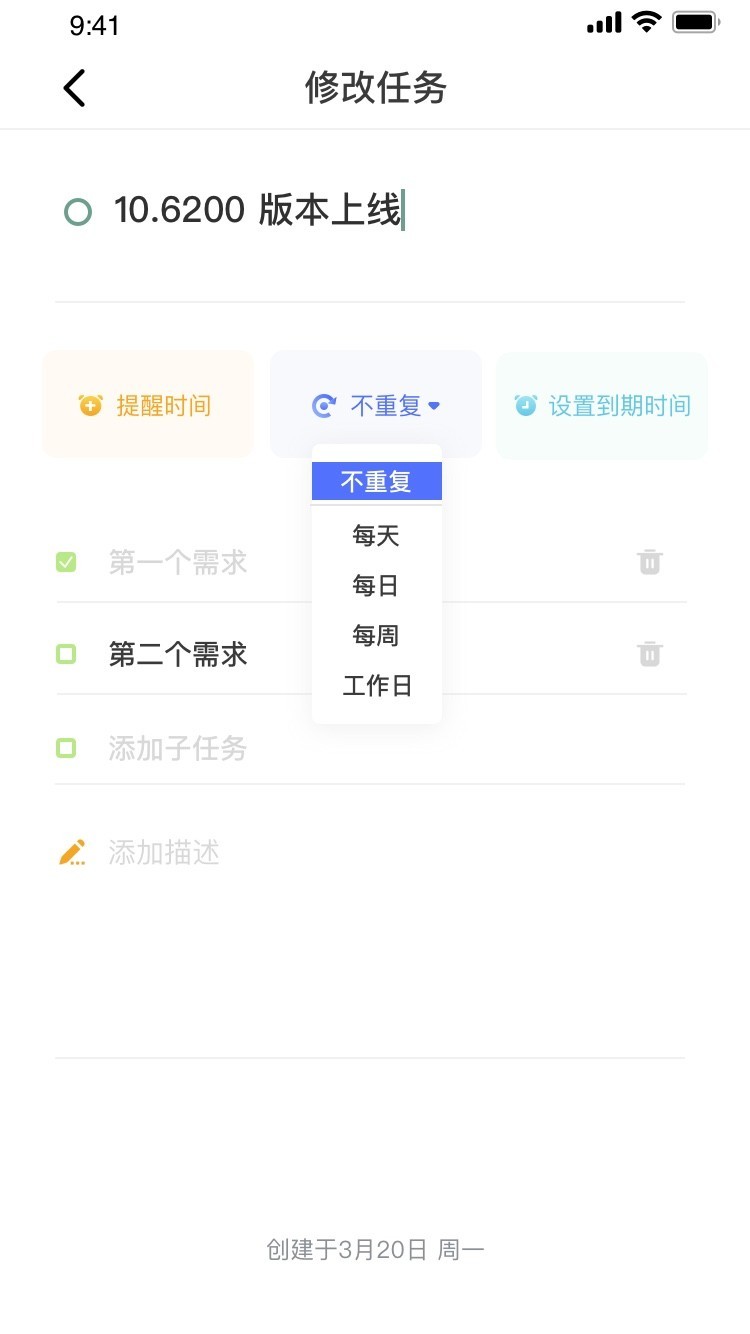The height and width of the screenshot is (1334, 750).
Task: Click the trash icon for 第一个需求
Action: (650, 562)
